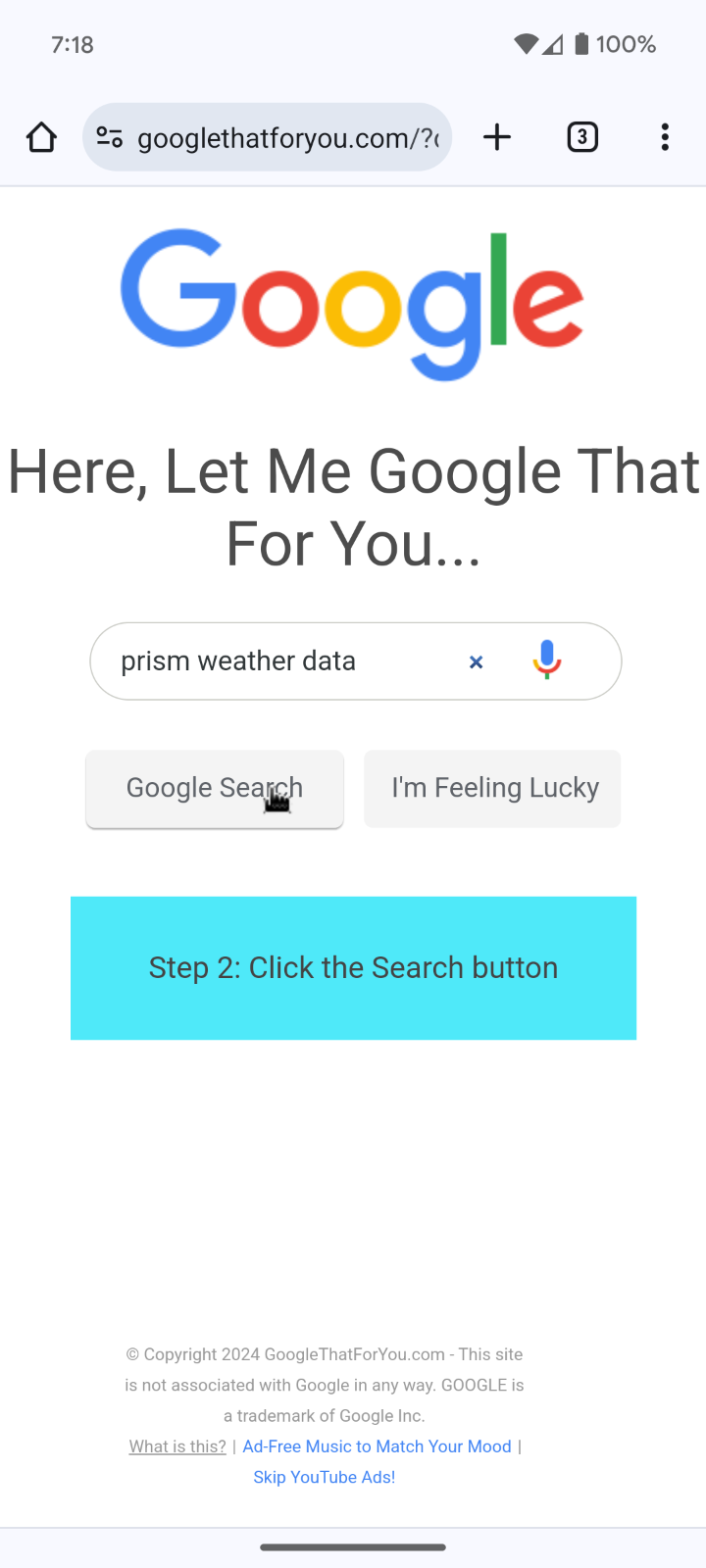Start voice search with the microphone
706x1568 pixels.
coord(547,660)
